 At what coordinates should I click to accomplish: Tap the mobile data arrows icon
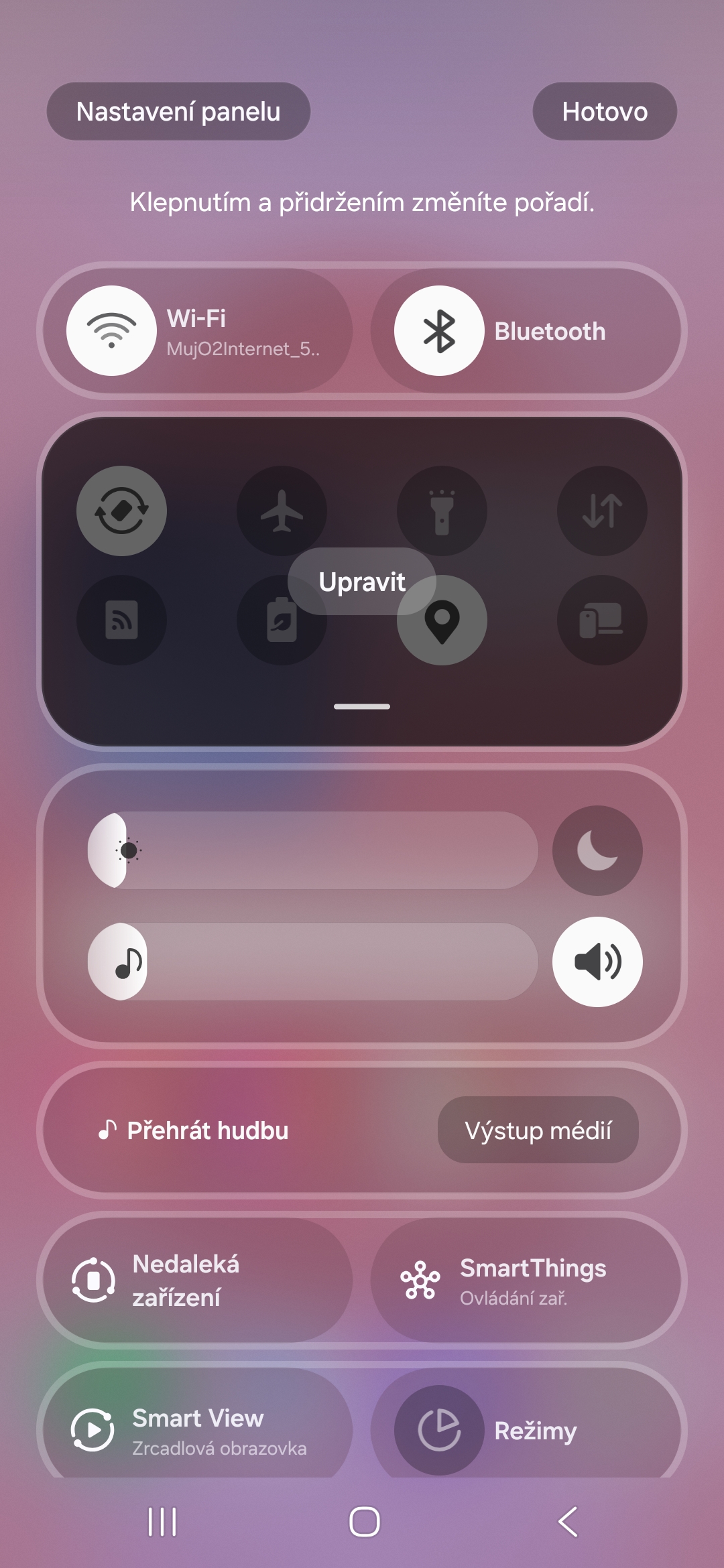click(602, 511)
